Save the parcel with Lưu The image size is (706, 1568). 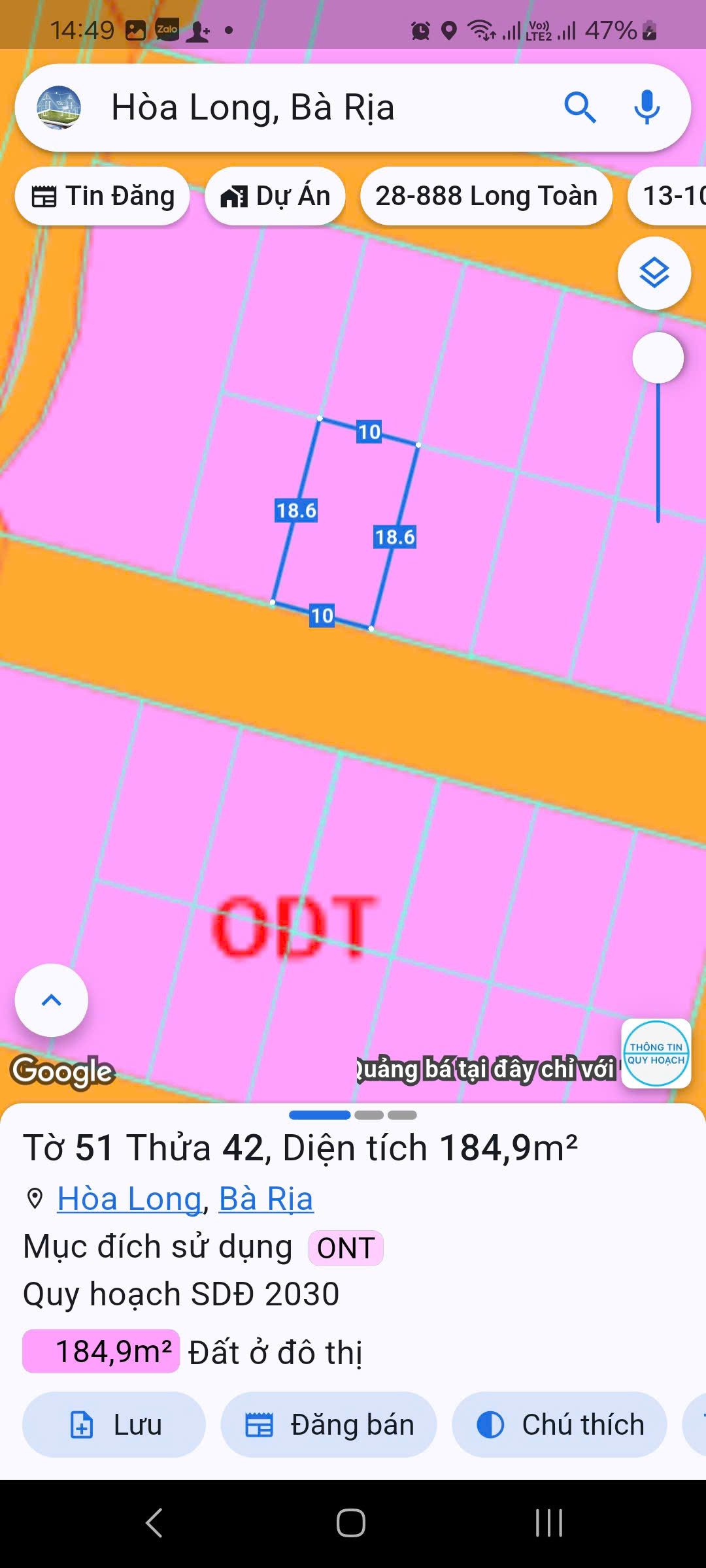(x=114, y=1424)
